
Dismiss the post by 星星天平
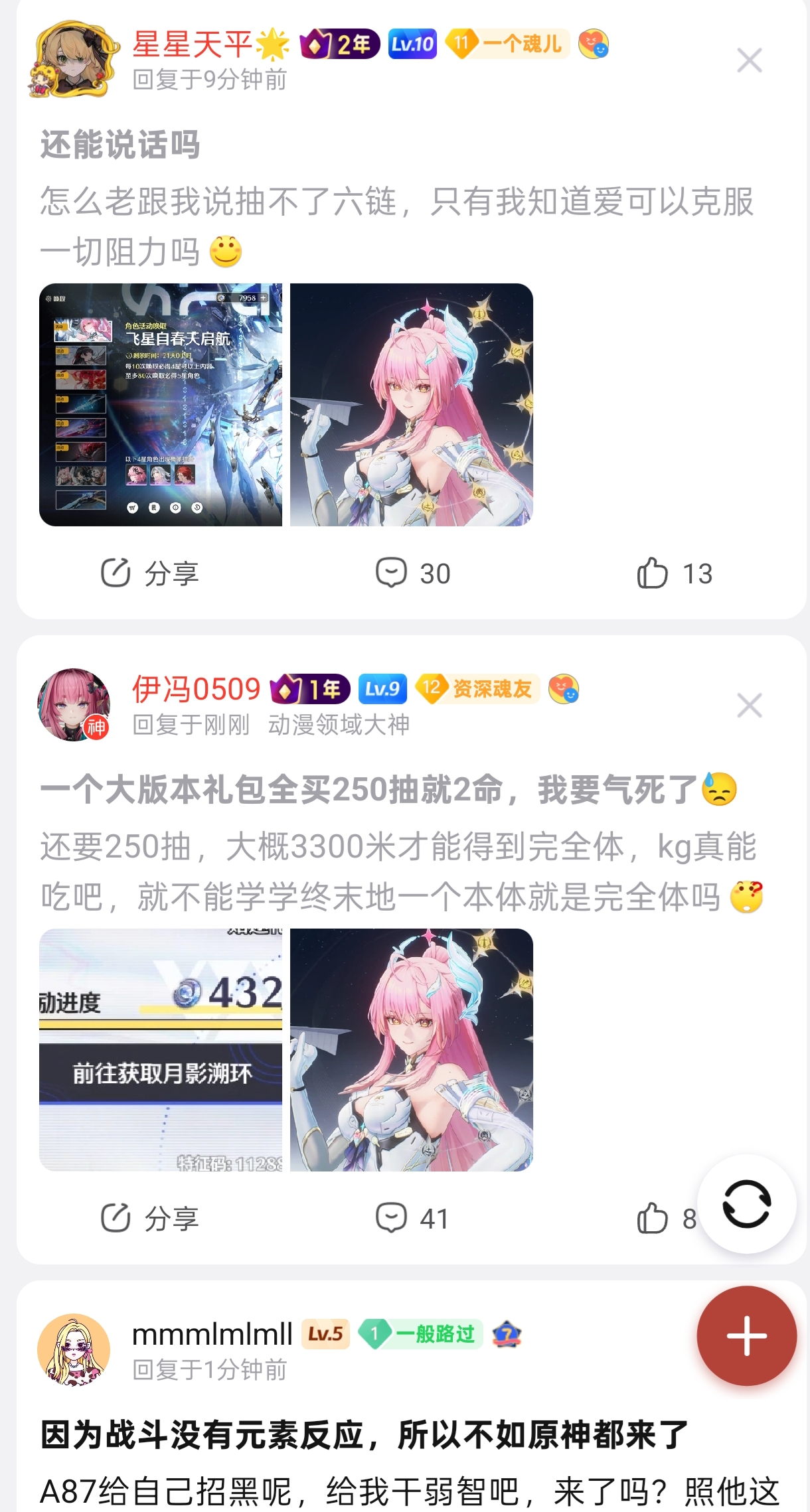[x=750, y=60]
